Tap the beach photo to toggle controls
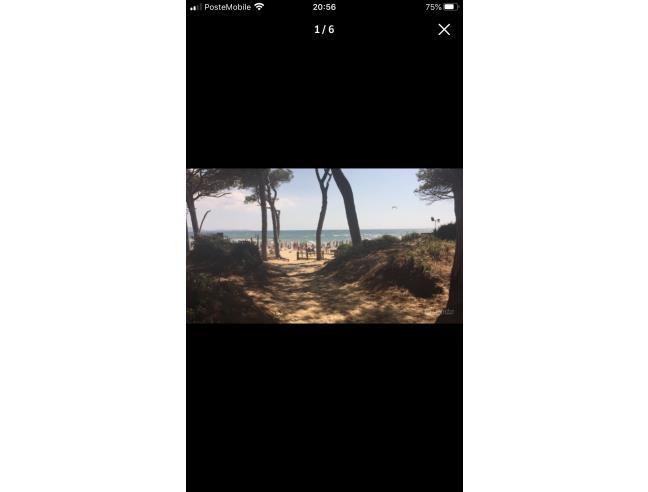Viewport: 648px width, 492px height. point(324,246)
